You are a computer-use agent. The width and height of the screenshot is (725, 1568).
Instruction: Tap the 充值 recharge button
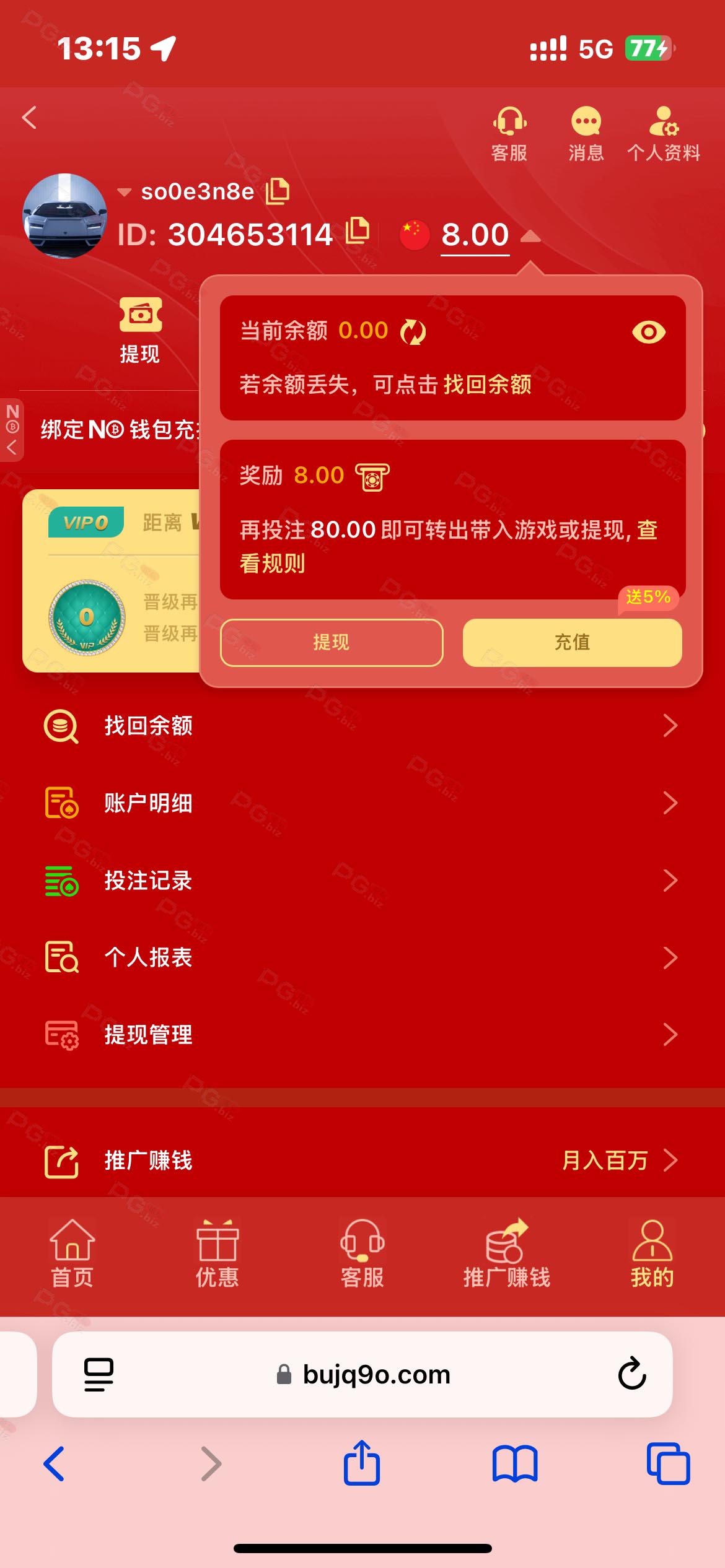tap(572, 642)
